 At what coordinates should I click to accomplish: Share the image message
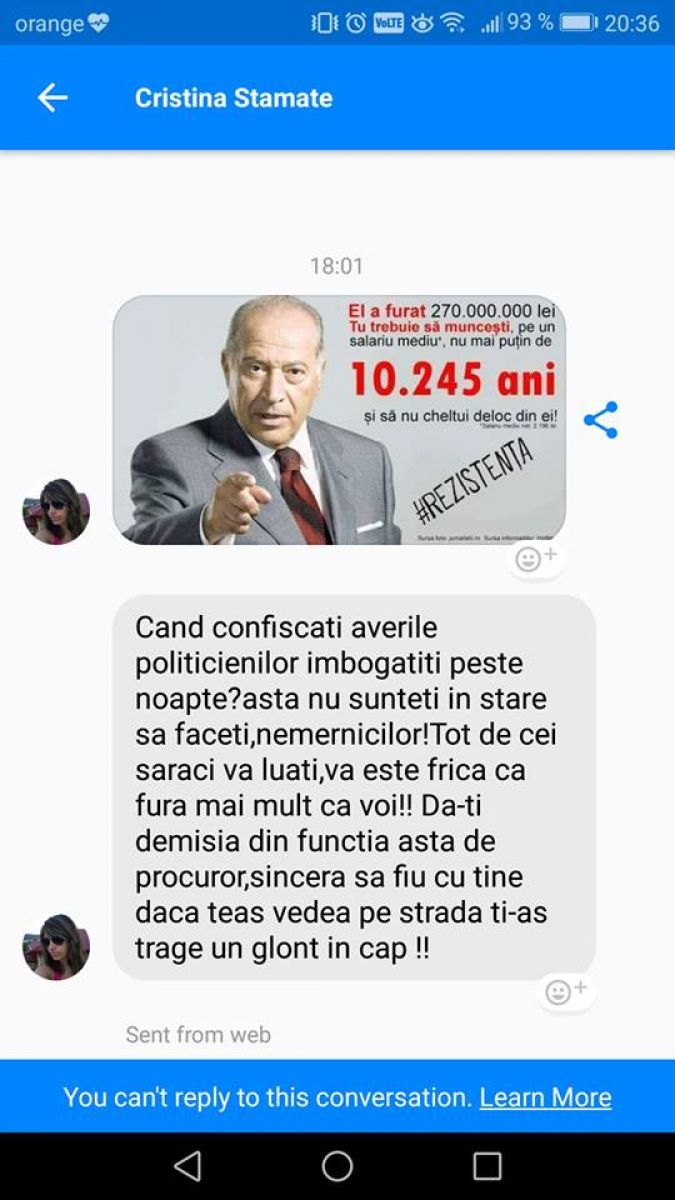coord(600,420)
